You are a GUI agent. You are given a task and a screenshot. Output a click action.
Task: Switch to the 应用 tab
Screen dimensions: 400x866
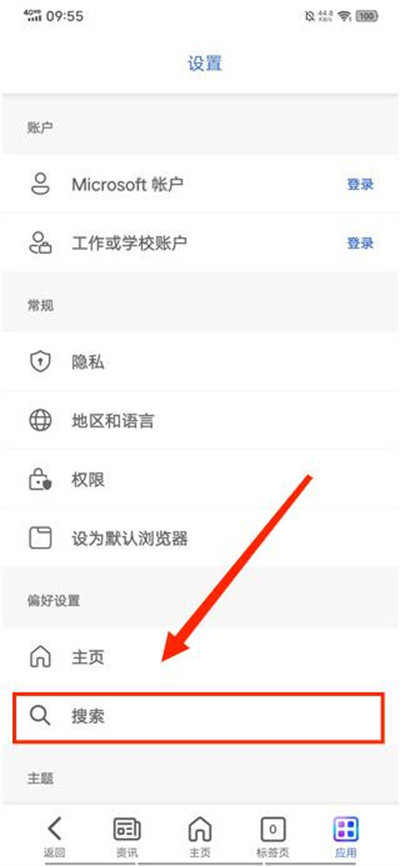[346, 837]
